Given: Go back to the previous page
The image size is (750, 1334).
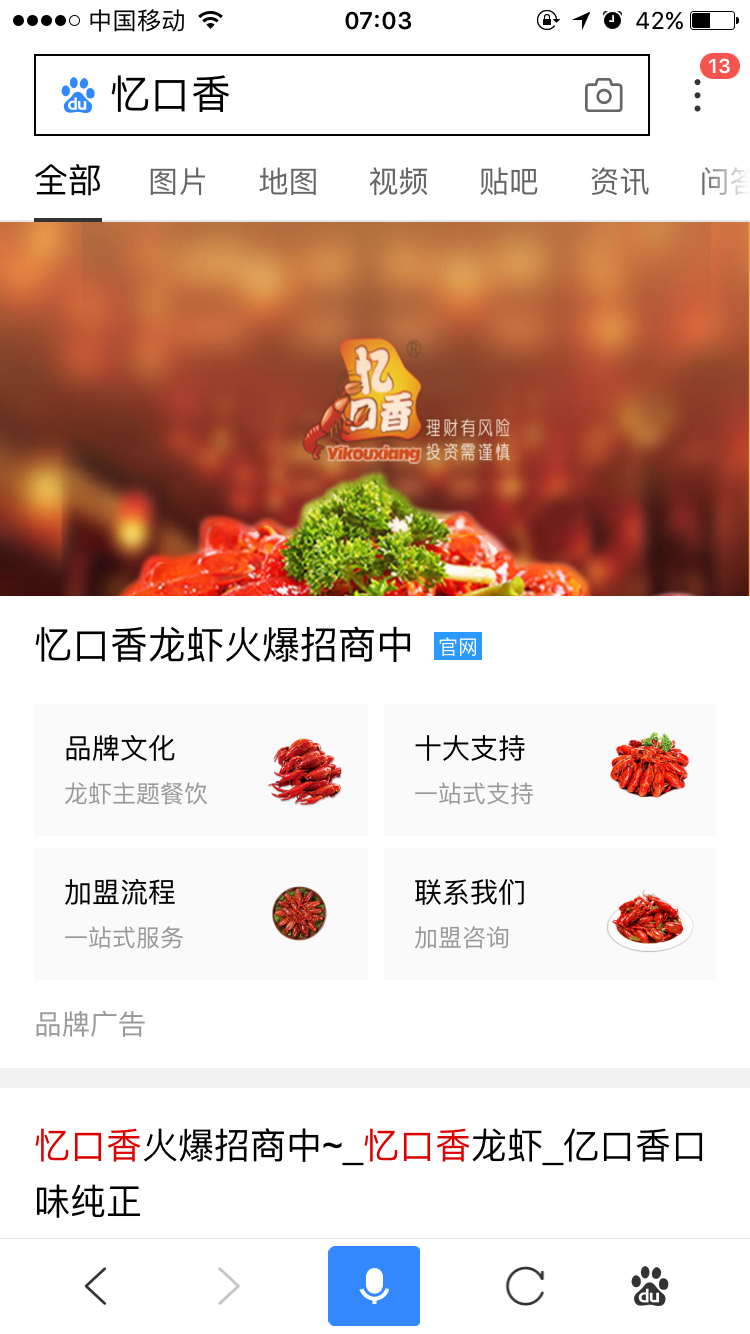Looking at the screenshot, I should 95,1286.
